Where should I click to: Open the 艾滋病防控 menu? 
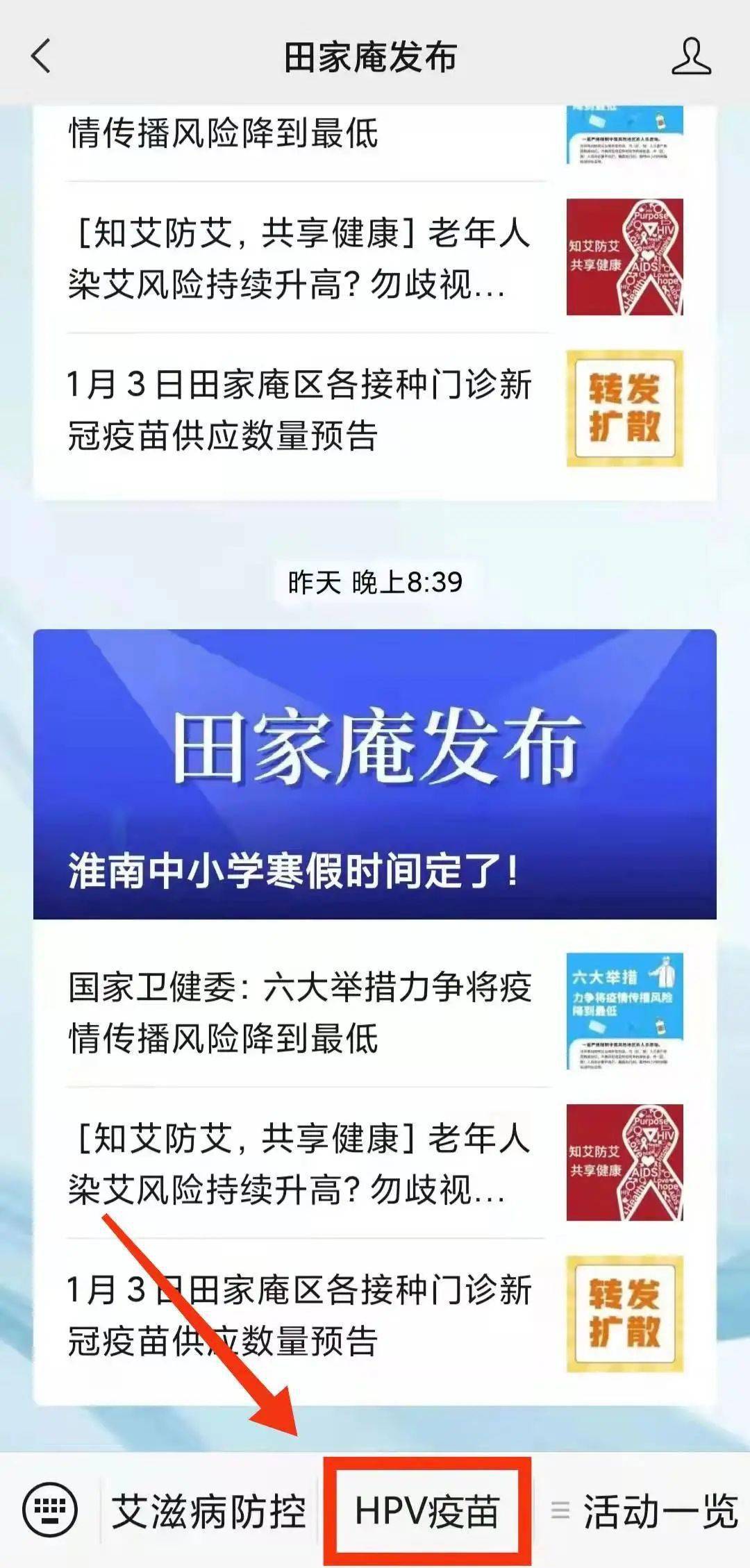click(208, 1511)
